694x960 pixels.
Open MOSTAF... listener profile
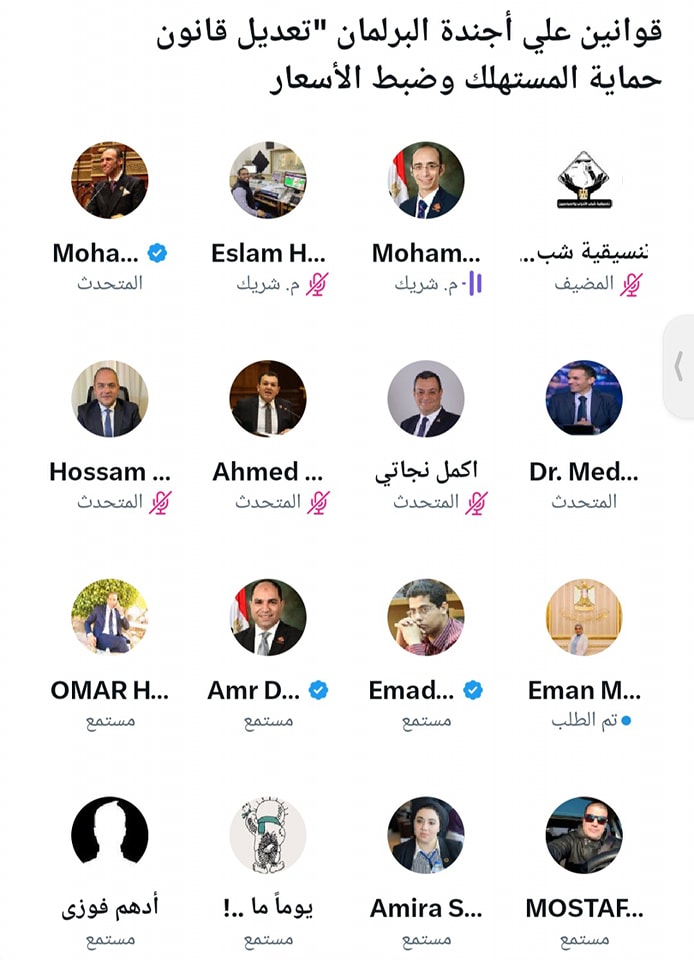point(584,834)
